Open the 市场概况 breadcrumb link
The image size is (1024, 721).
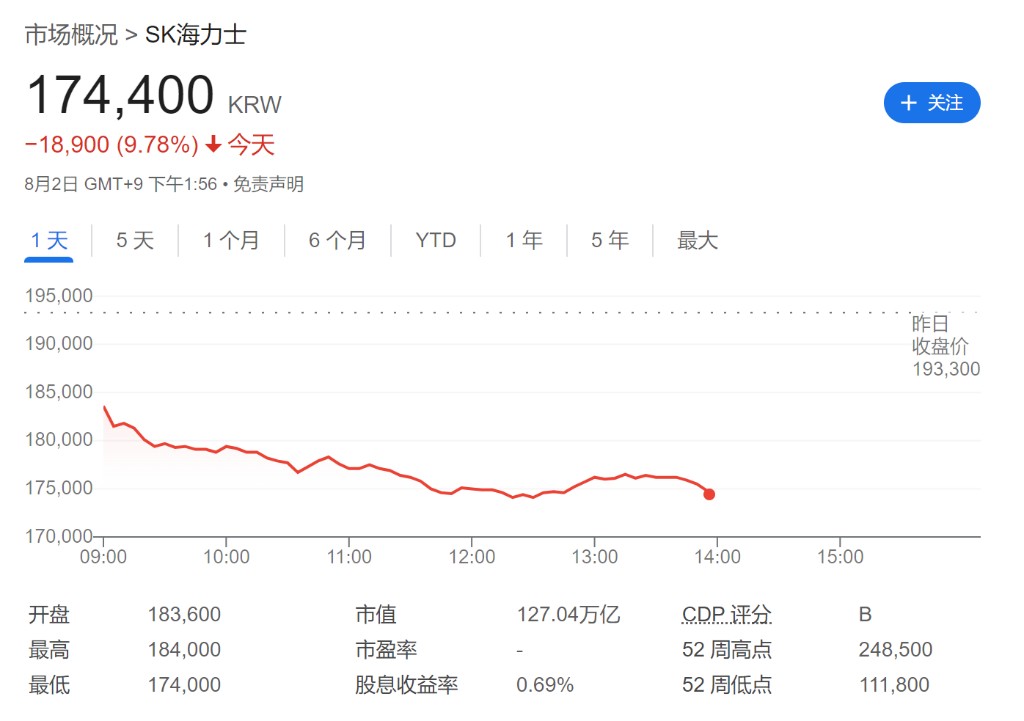click(70, 35)
